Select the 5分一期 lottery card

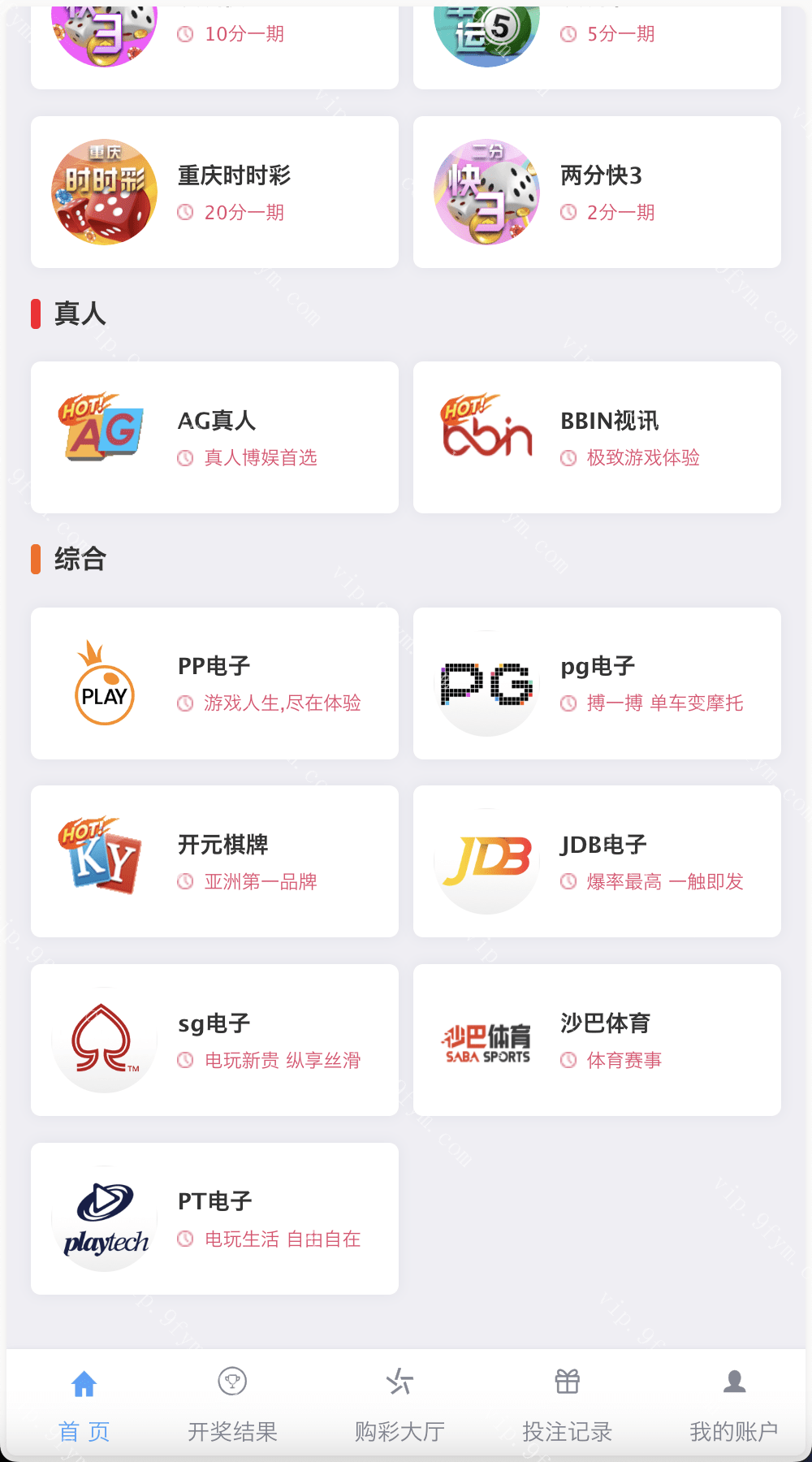point(597,45)
